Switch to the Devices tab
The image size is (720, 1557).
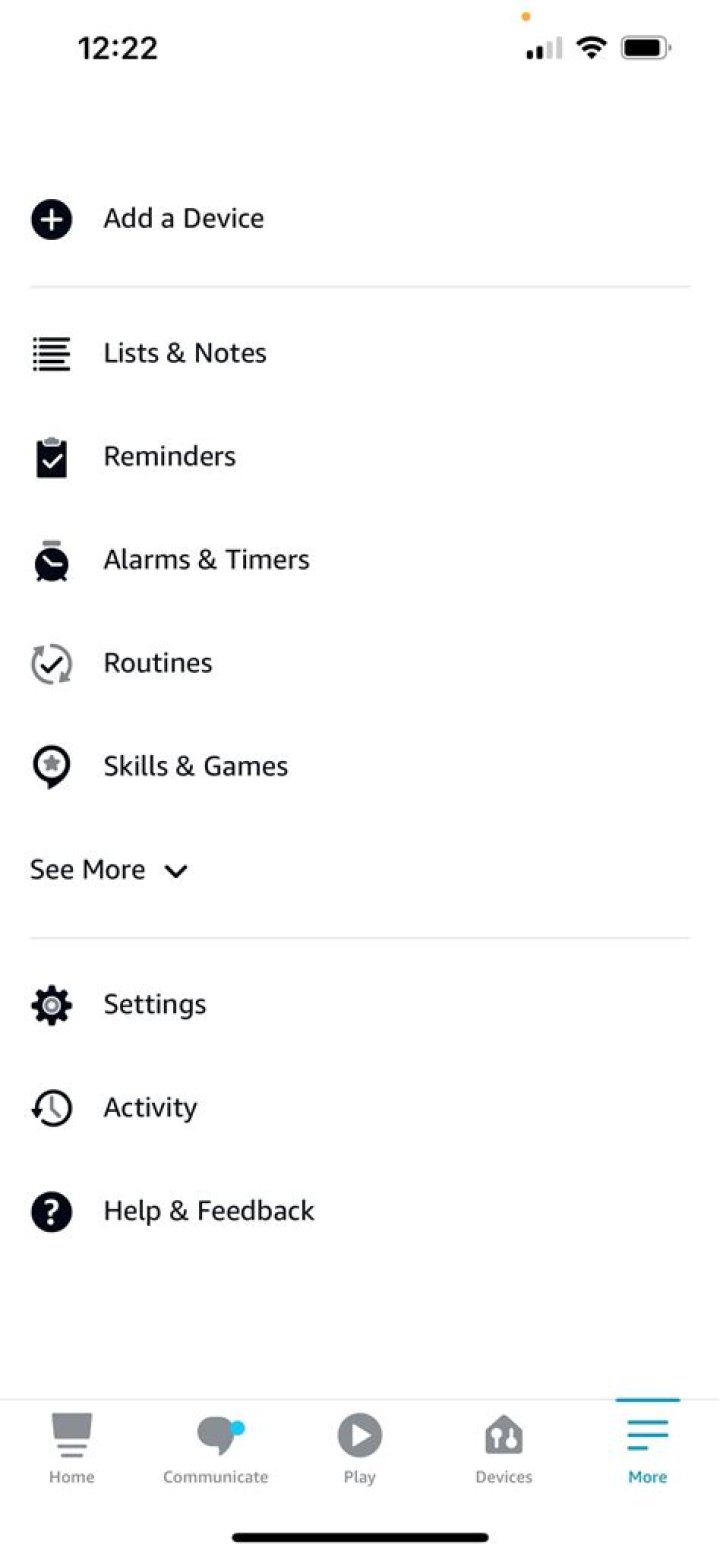(504, 1448)
